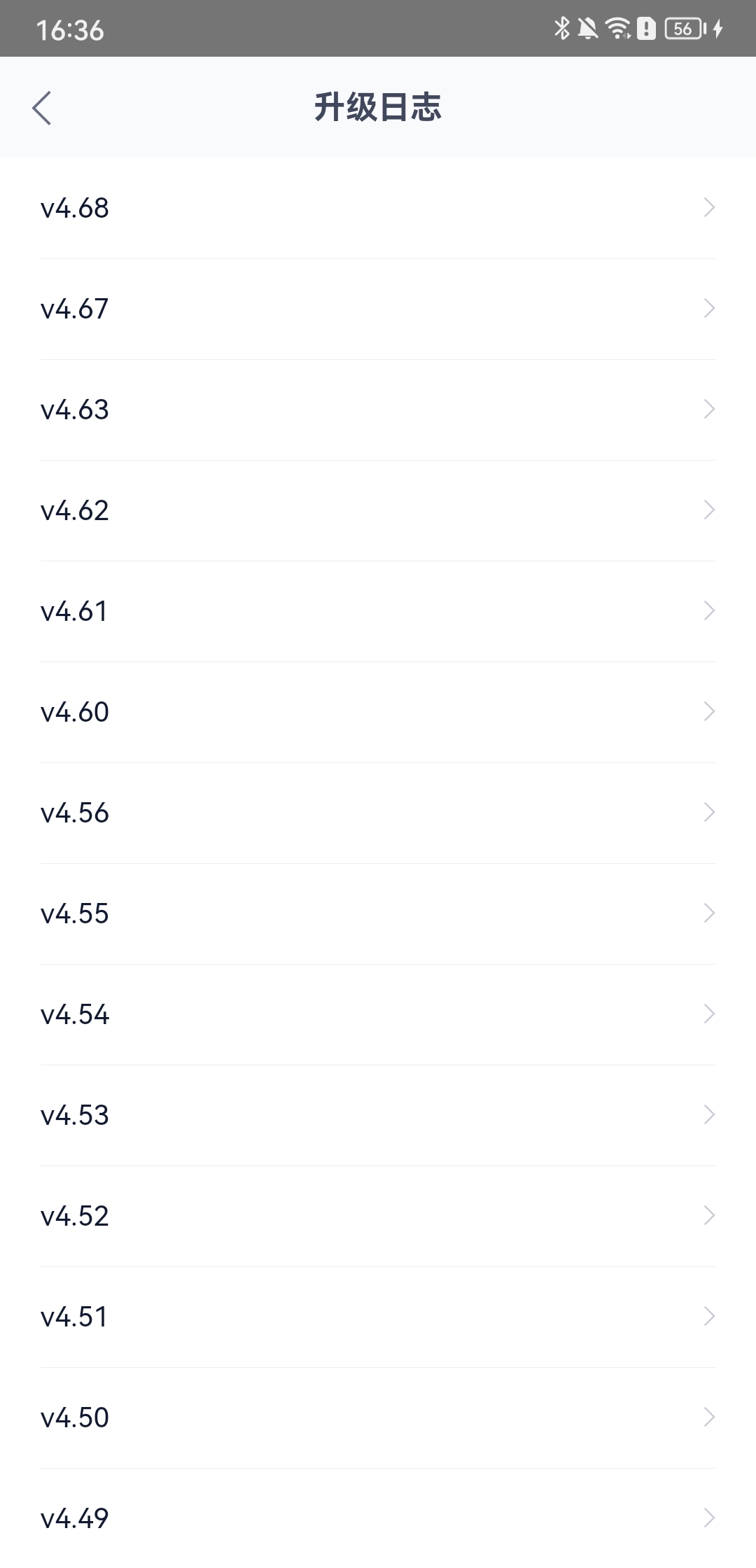The image size is (756, 1568).
Task: Open the v4.53 upgrade log
Action: click(378, 1115)
